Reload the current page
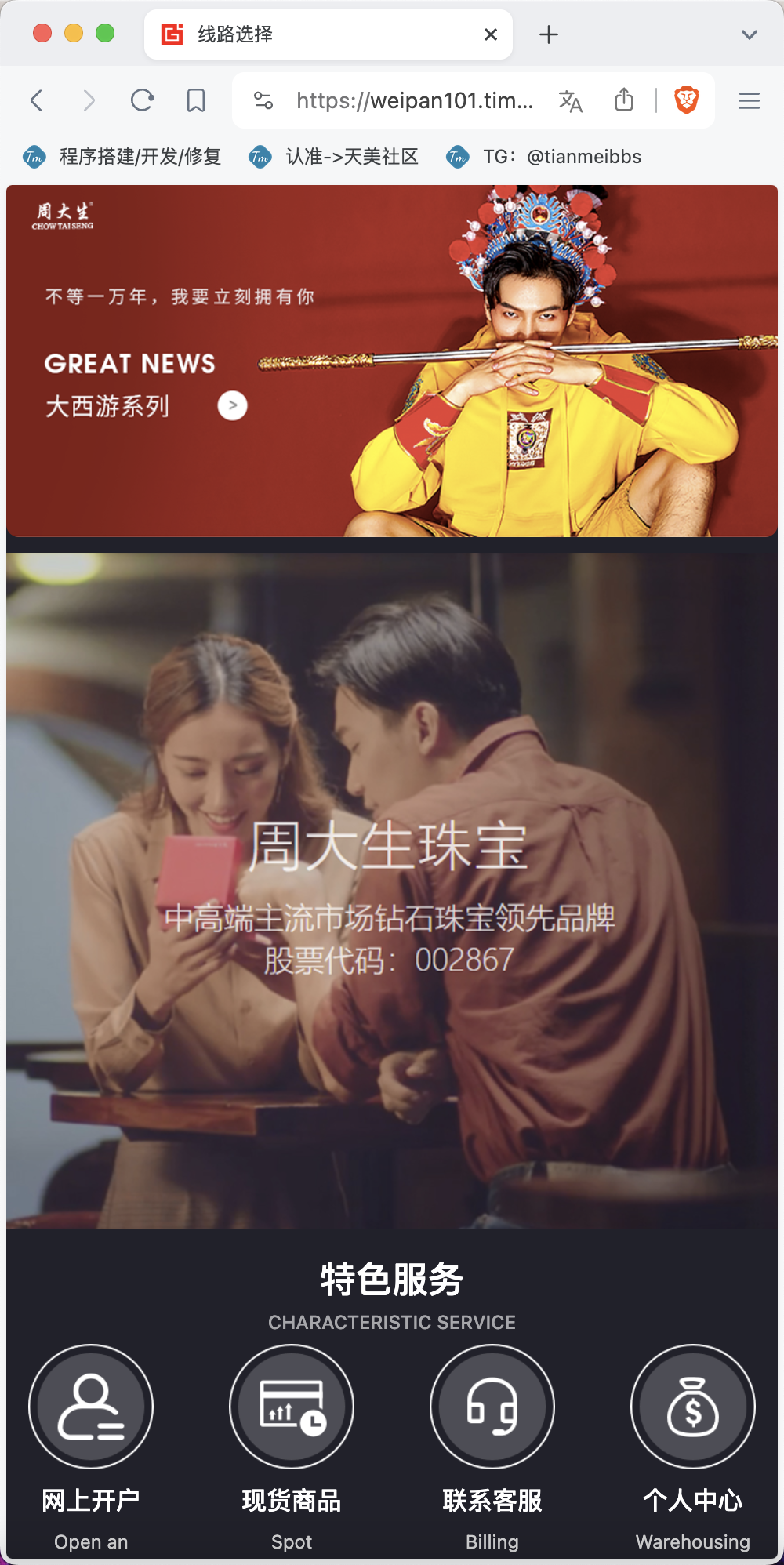 142,100
